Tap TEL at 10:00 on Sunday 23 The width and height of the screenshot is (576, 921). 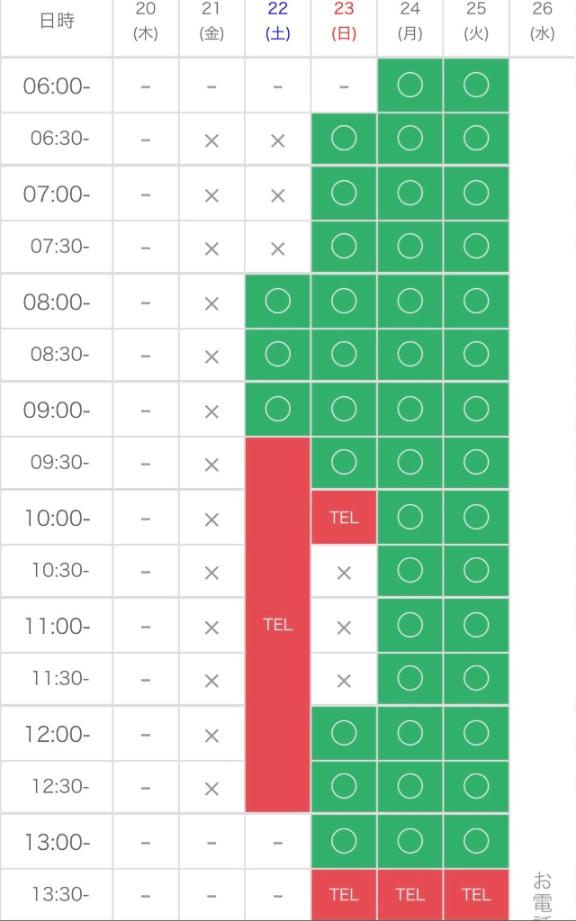pos(343,517)
